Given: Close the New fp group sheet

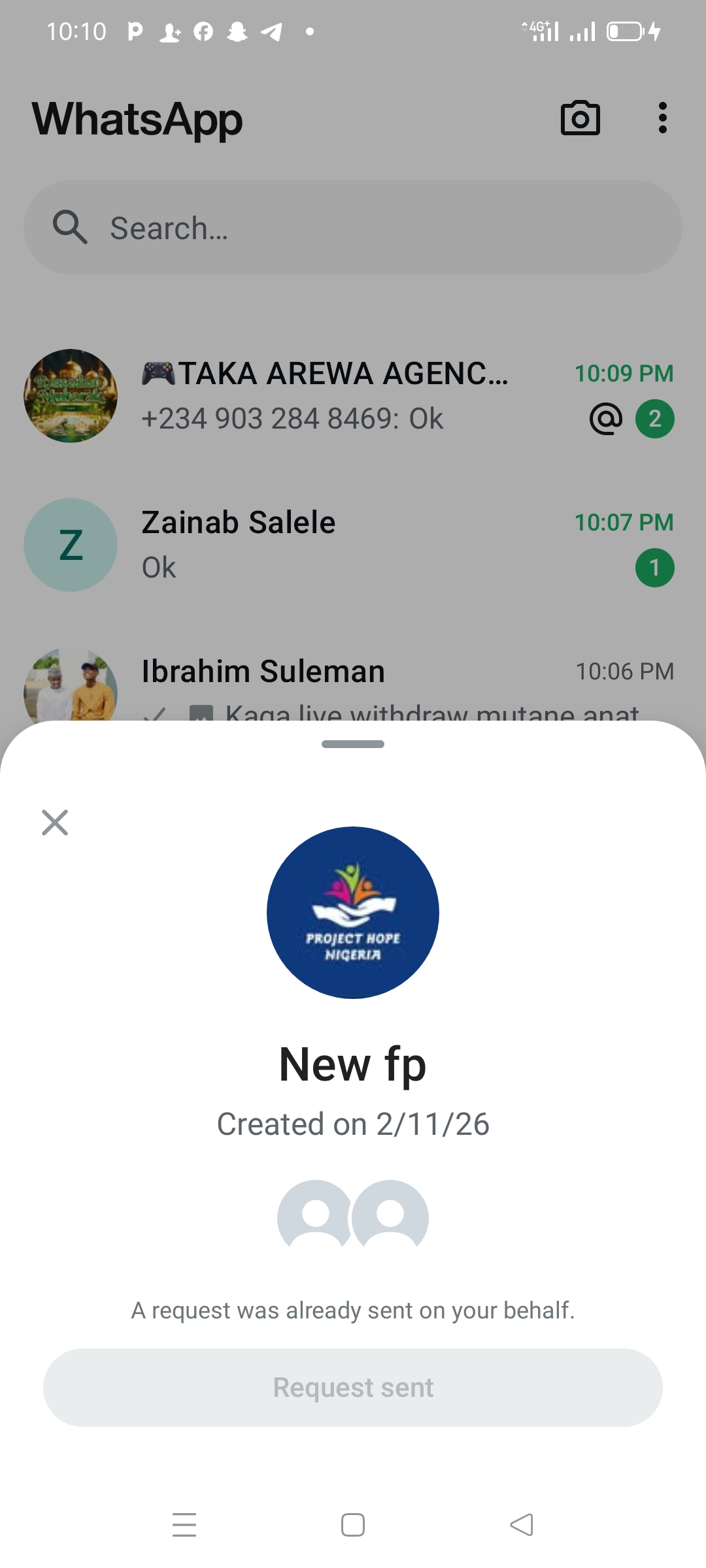Looking at the screenshot, I should click(x=55, y=823).
